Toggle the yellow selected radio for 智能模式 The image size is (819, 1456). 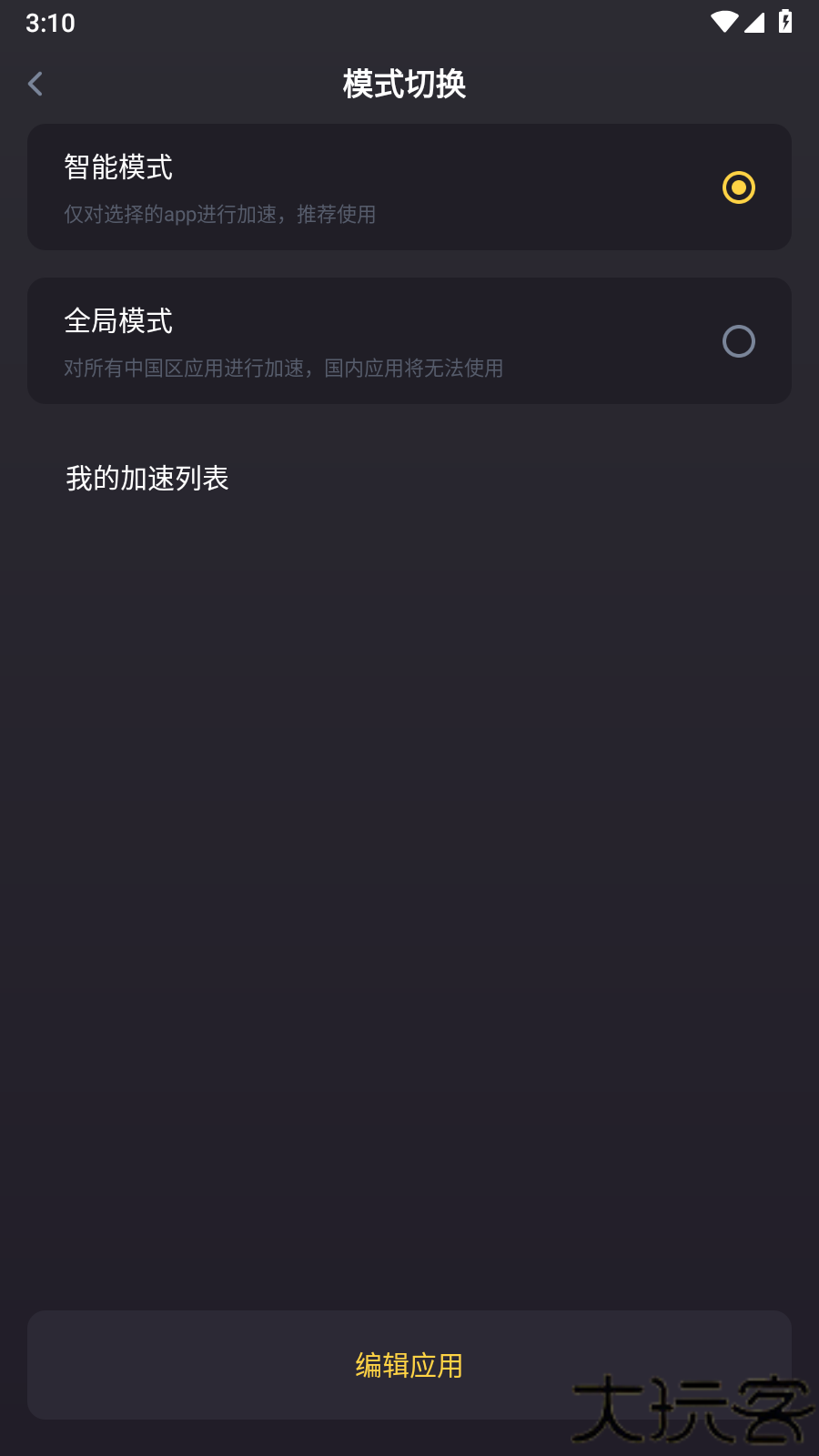tap(740, 187)
